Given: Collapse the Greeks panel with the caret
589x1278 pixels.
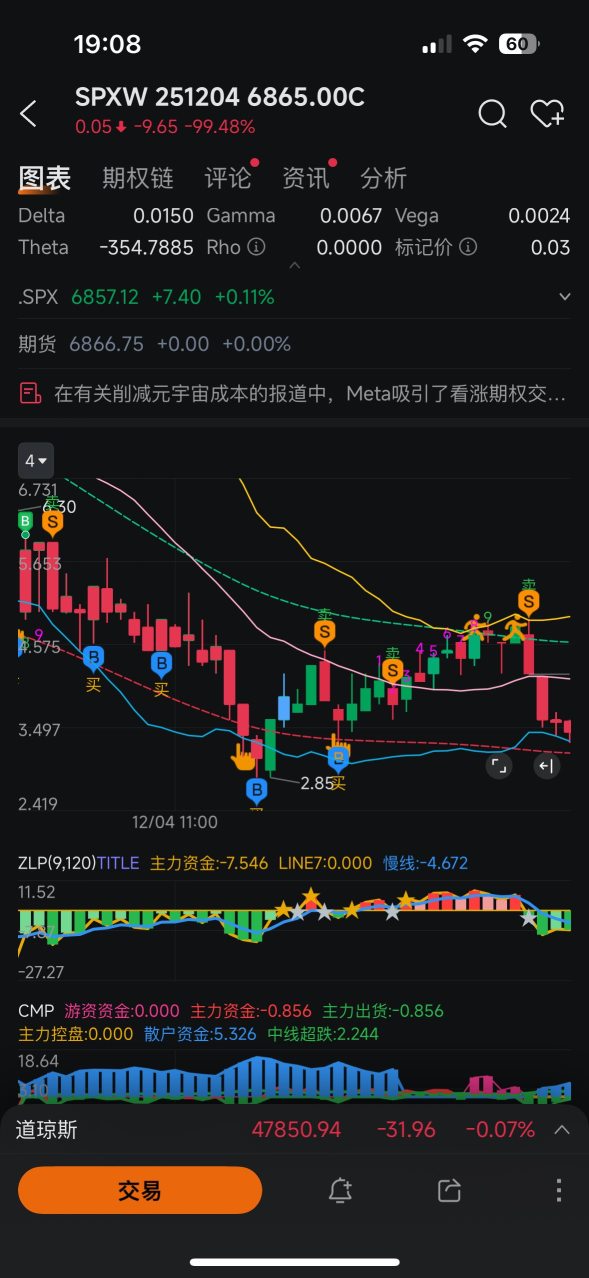Looking at the screenshot, I should [294, 266].
